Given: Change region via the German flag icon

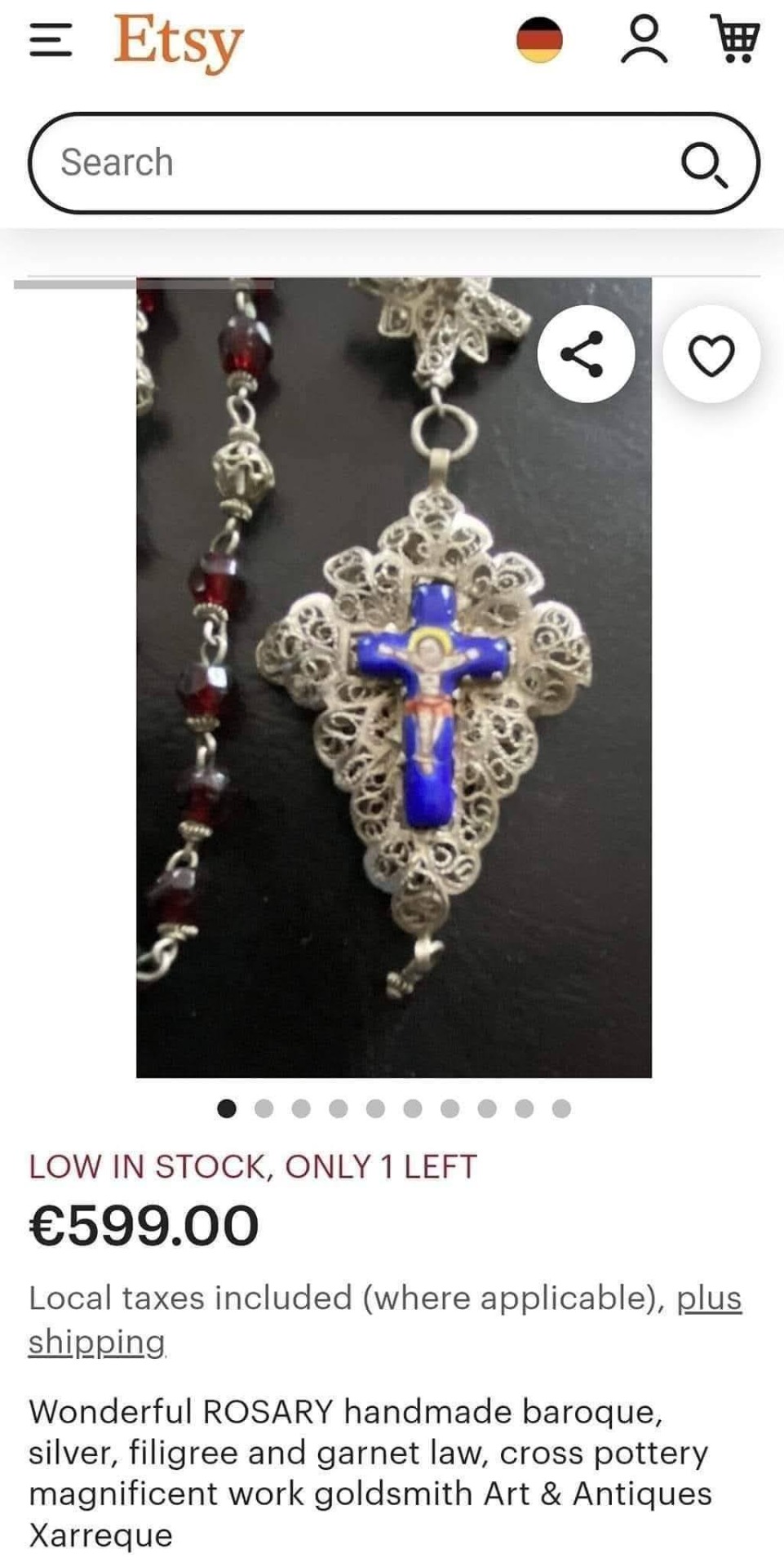Looking at the screenshot, I should click(x=540, y=39).
